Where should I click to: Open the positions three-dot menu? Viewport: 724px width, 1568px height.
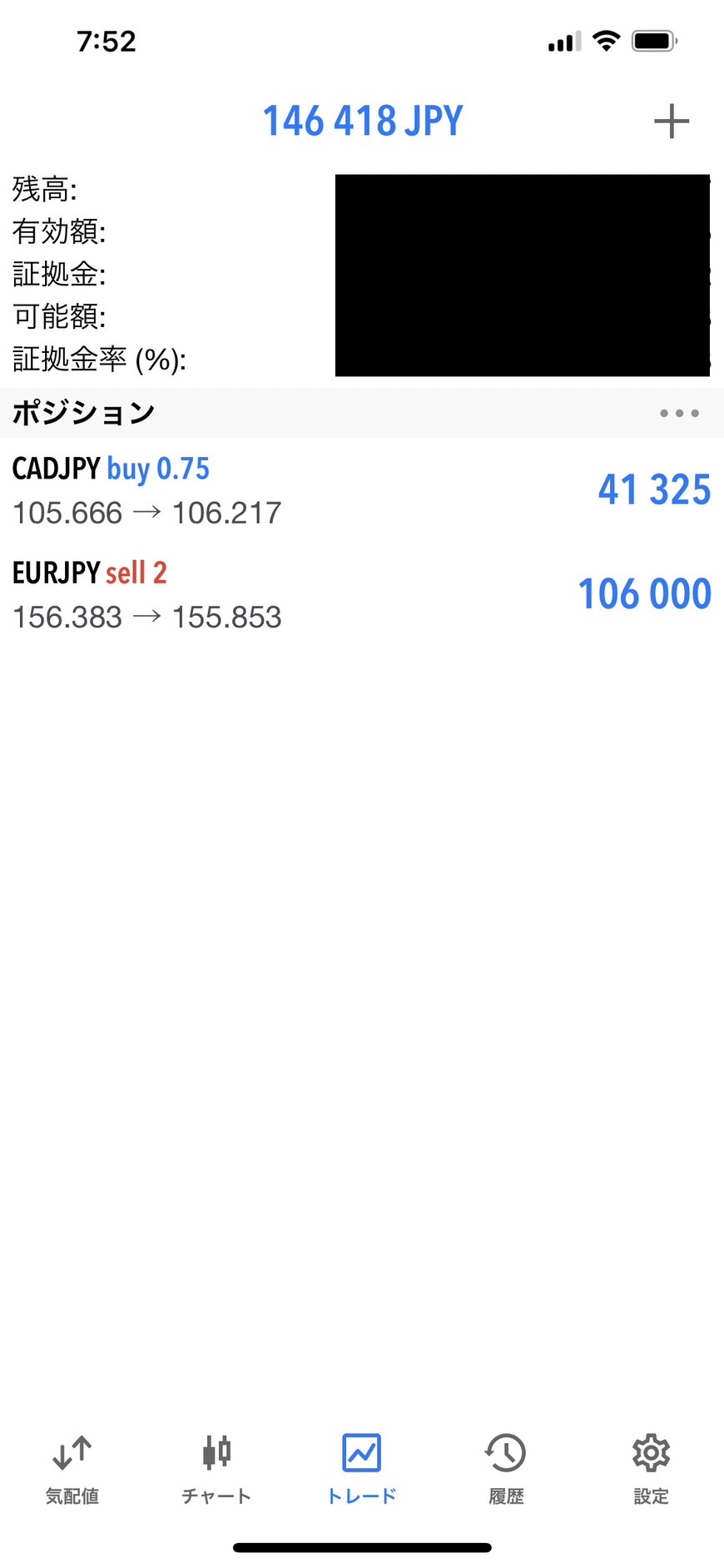679,413
